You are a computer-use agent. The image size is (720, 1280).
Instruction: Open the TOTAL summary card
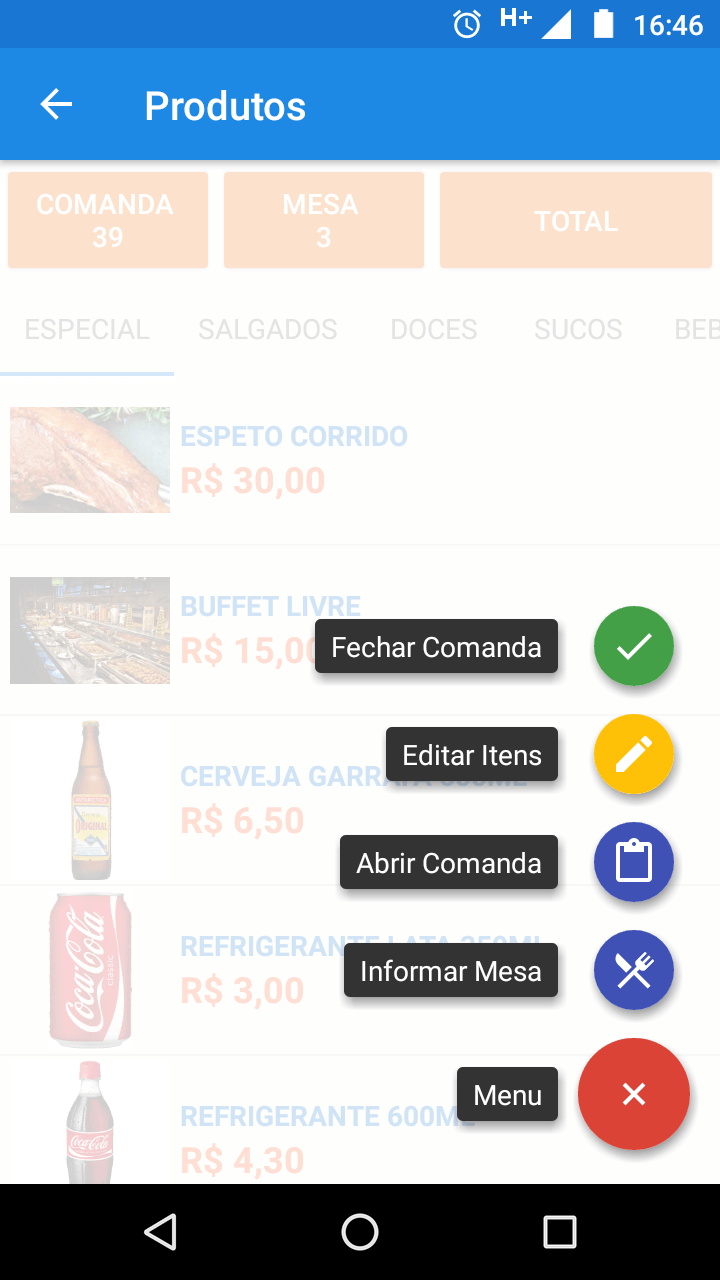click(575, 219)
